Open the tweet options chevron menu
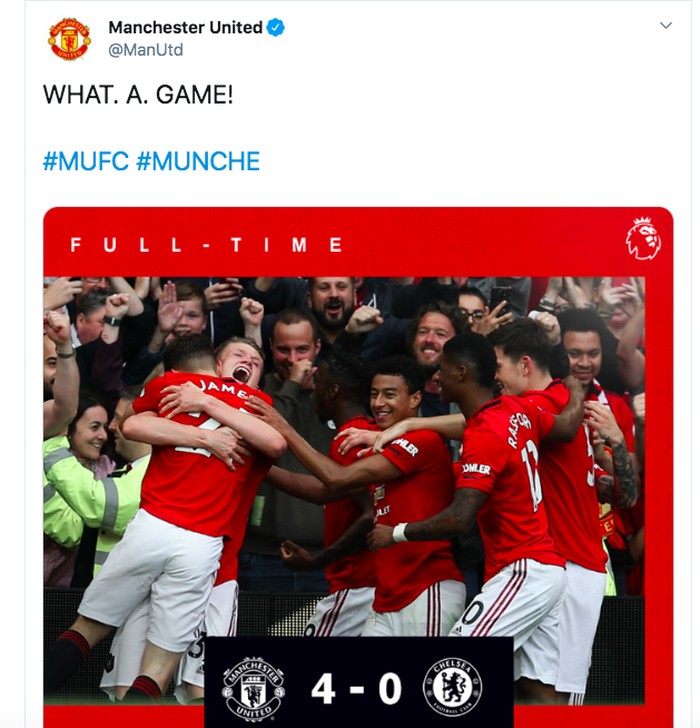This screenshot has height=728, width=700. click(666, 26)
